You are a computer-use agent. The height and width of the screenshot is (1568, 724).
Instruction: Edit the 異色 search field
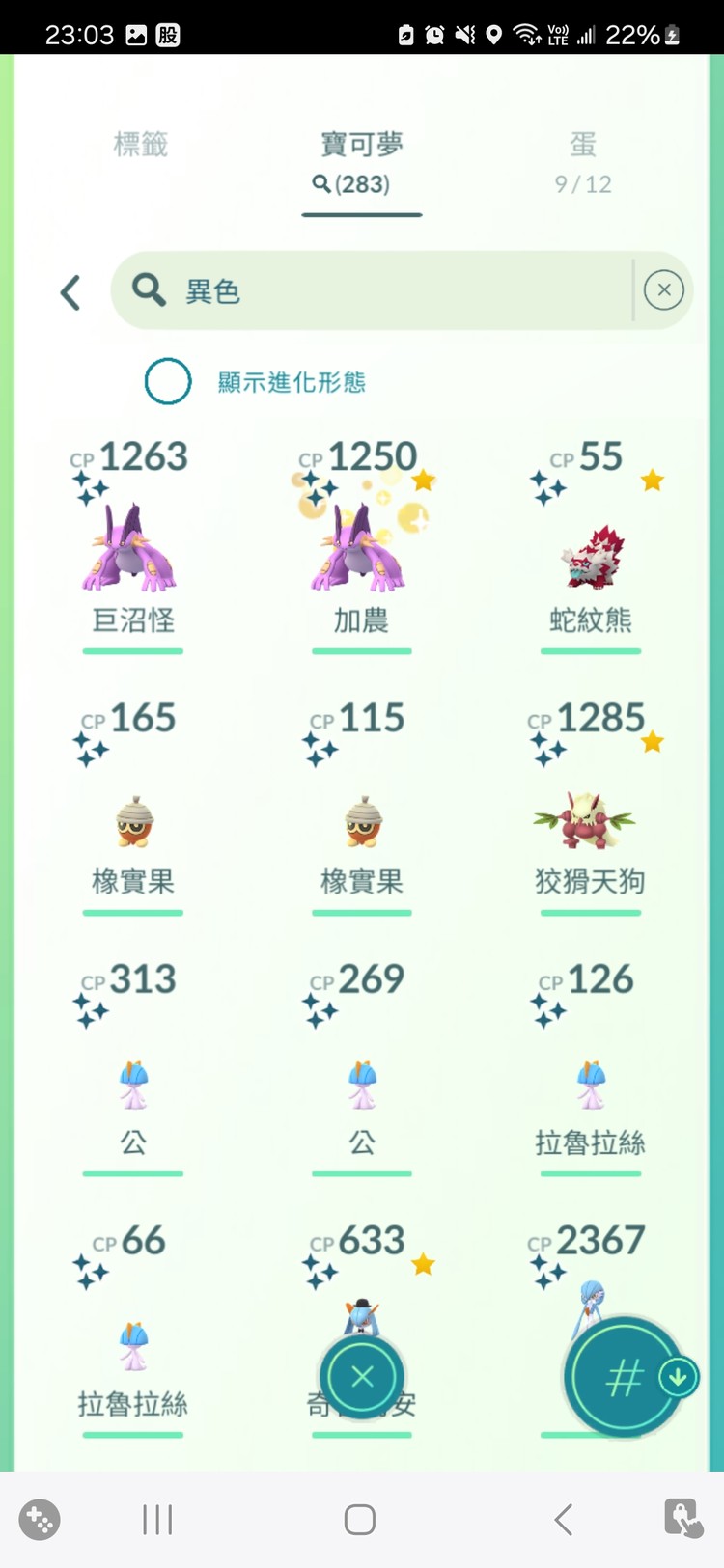(x=386, y=290)
